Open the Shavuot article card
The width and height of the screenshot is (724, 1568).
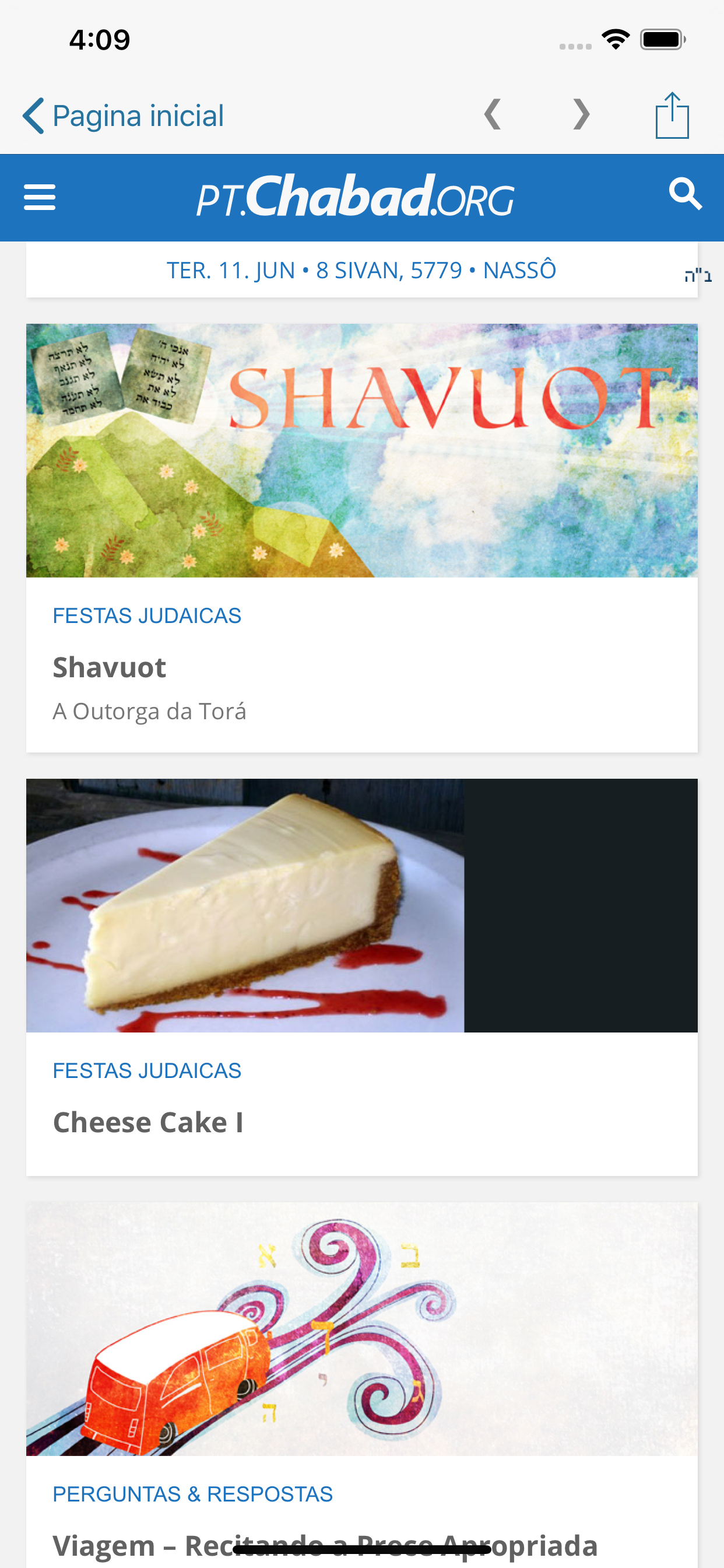point(361,538)
